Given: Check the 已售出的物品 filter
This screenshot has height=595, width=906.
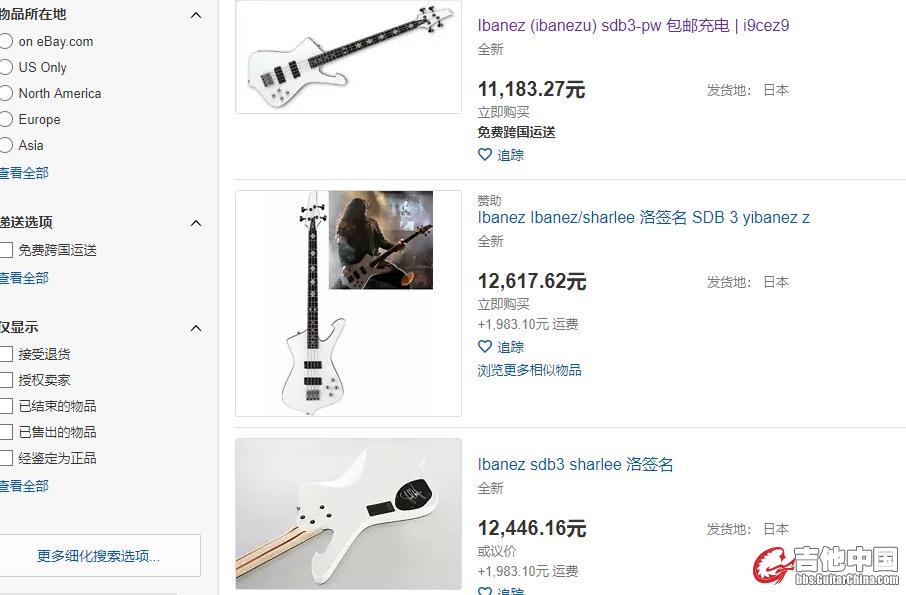Looking at the screenshot, I should coord(6,432).
